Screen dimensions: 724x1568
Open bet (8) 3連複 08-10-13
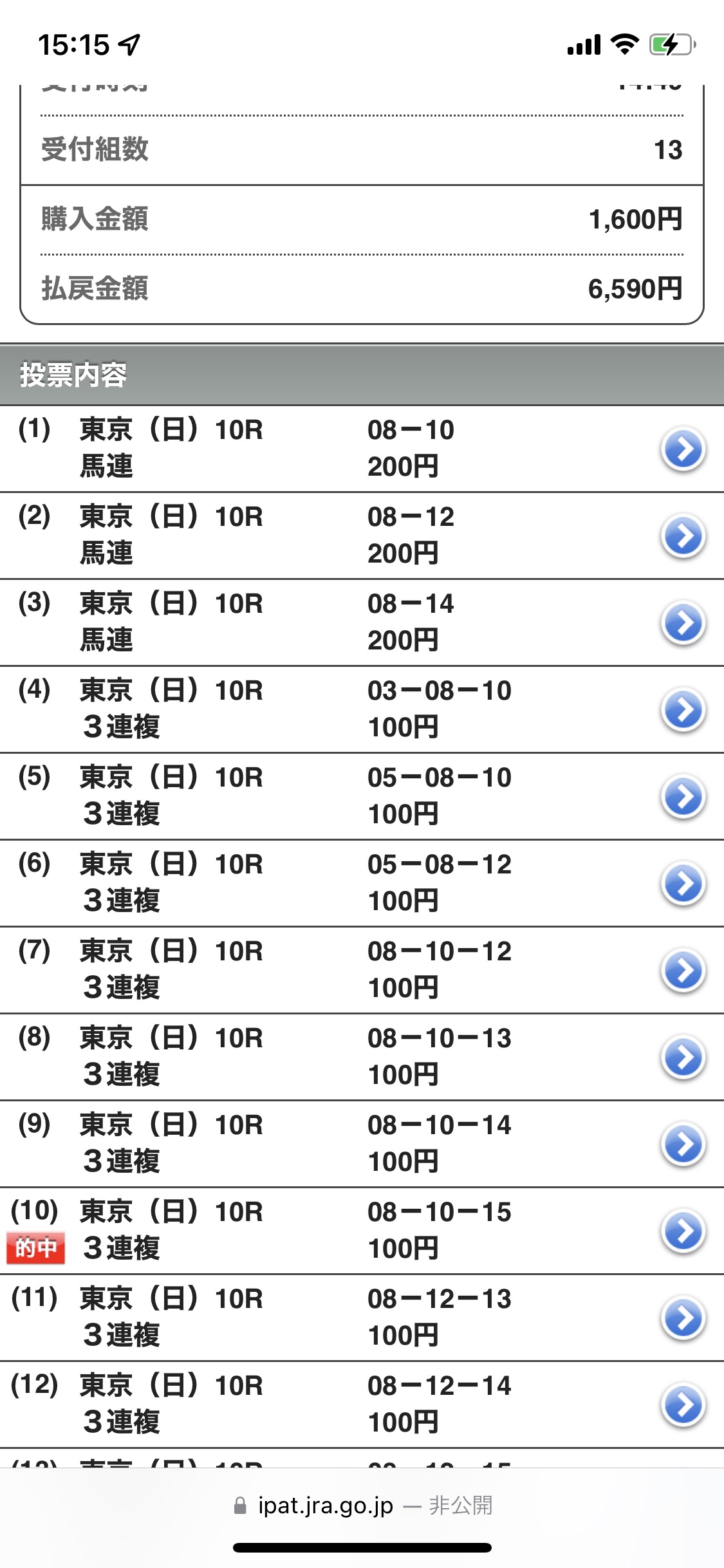(683, 1057)
